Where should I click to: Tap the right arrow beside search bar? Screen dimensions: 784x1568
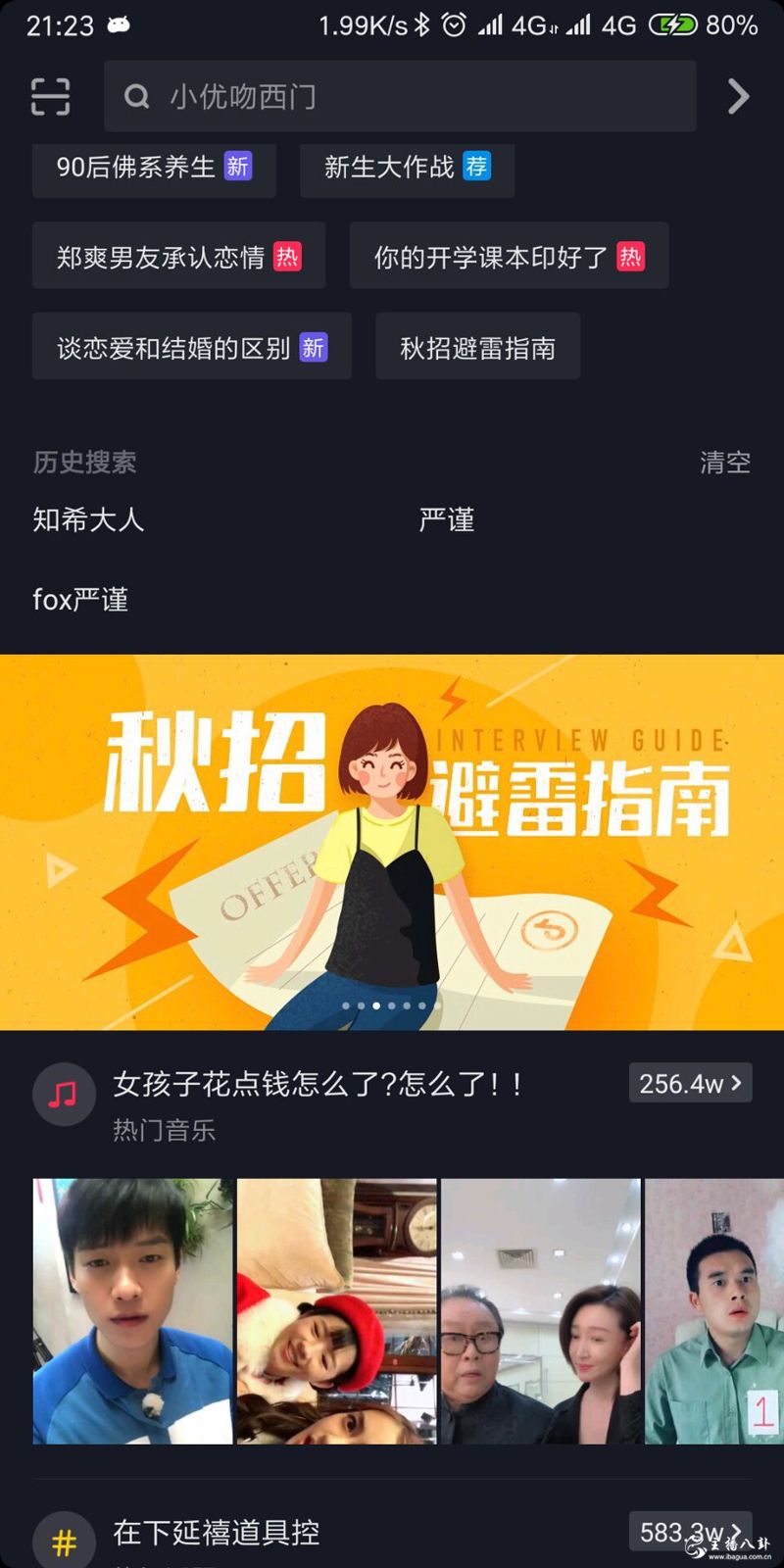(738, 96)
